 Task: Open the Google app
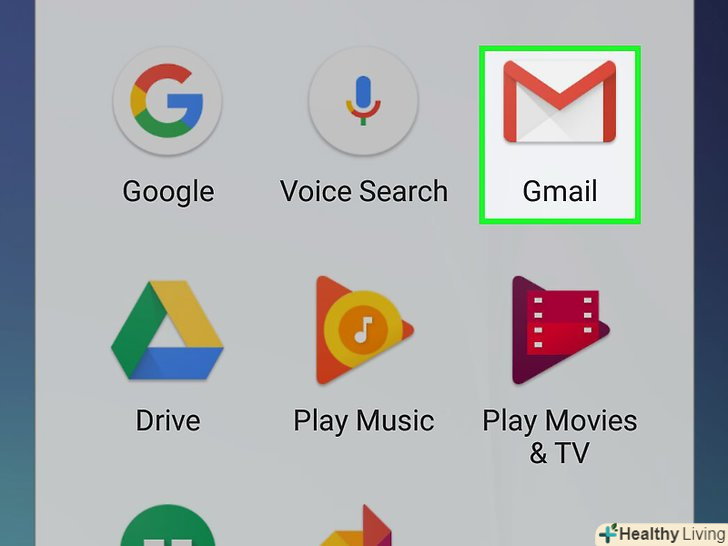(x=167, y=103)
